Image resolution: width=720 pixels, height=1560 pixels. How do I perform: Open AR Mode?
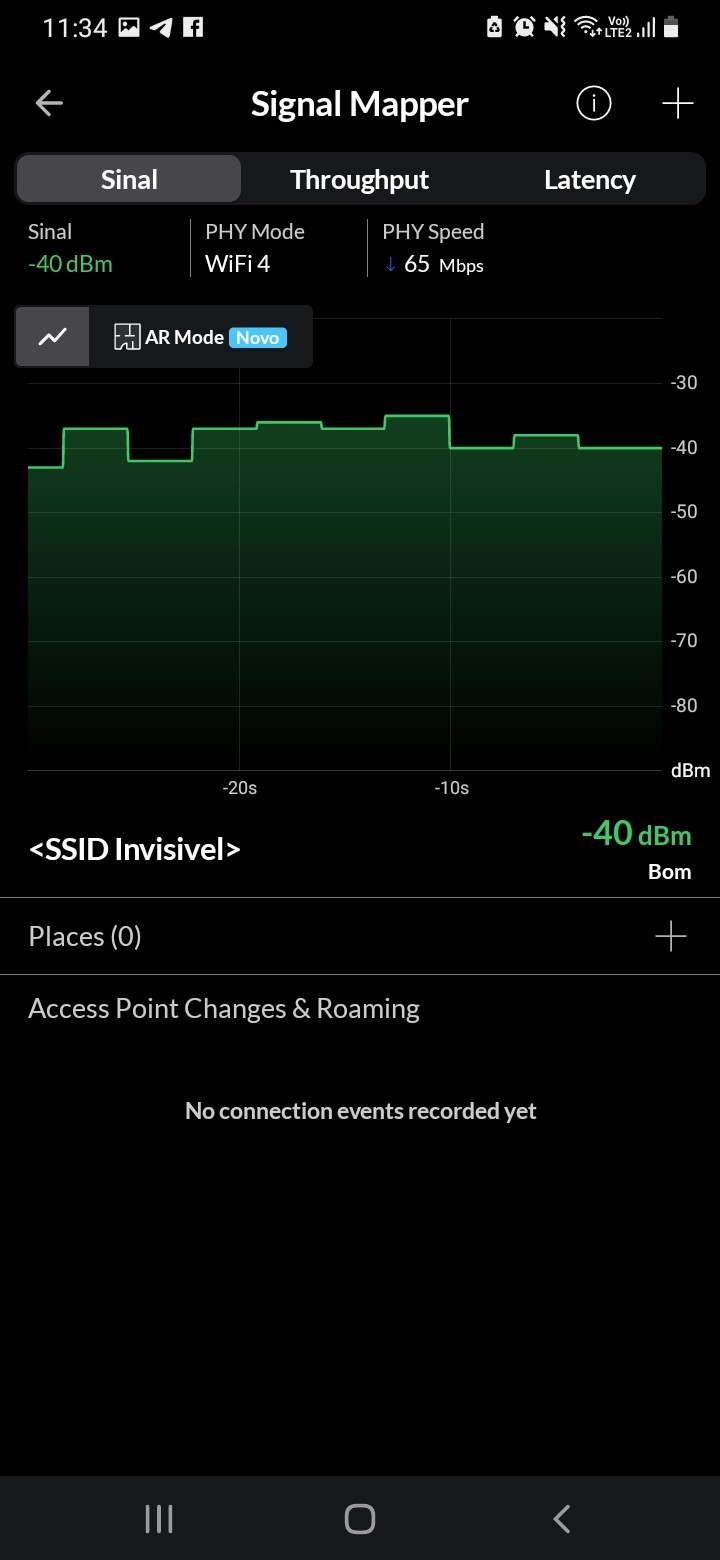(x=201, y=337)
